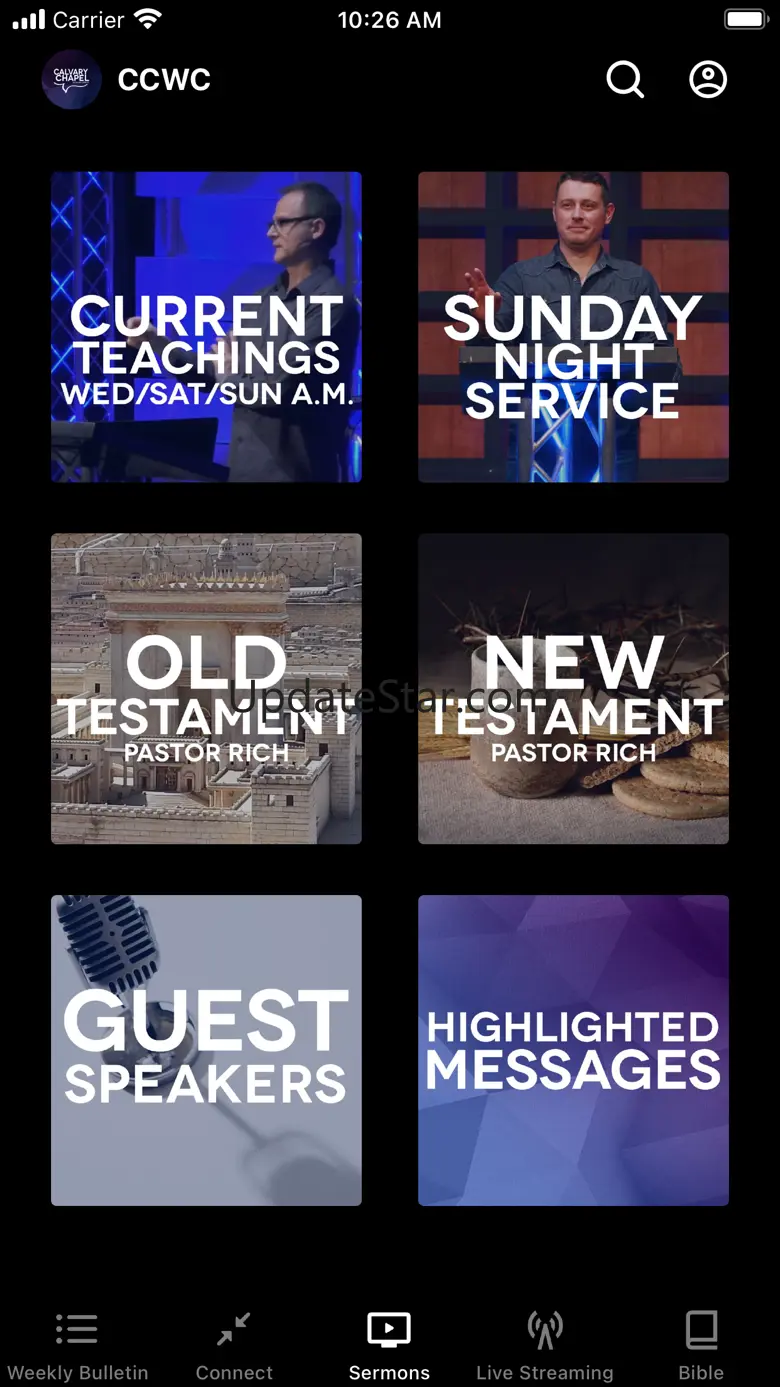This screenshot has width=780, height=1387.
Task: Open the Sunday Night Service tile
Action: point(573,327)
